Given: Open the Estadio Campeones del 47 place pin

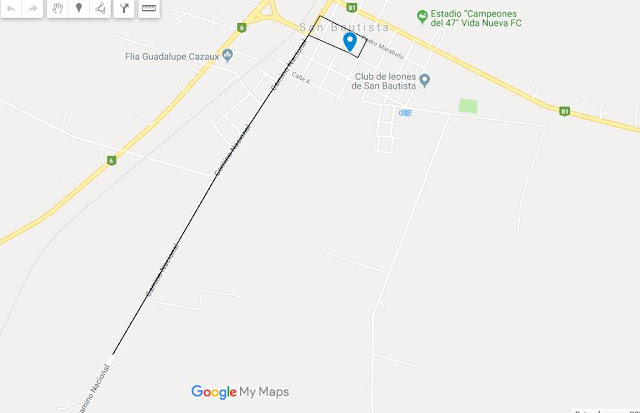Looking at the screenshot, I should [423, 16].
